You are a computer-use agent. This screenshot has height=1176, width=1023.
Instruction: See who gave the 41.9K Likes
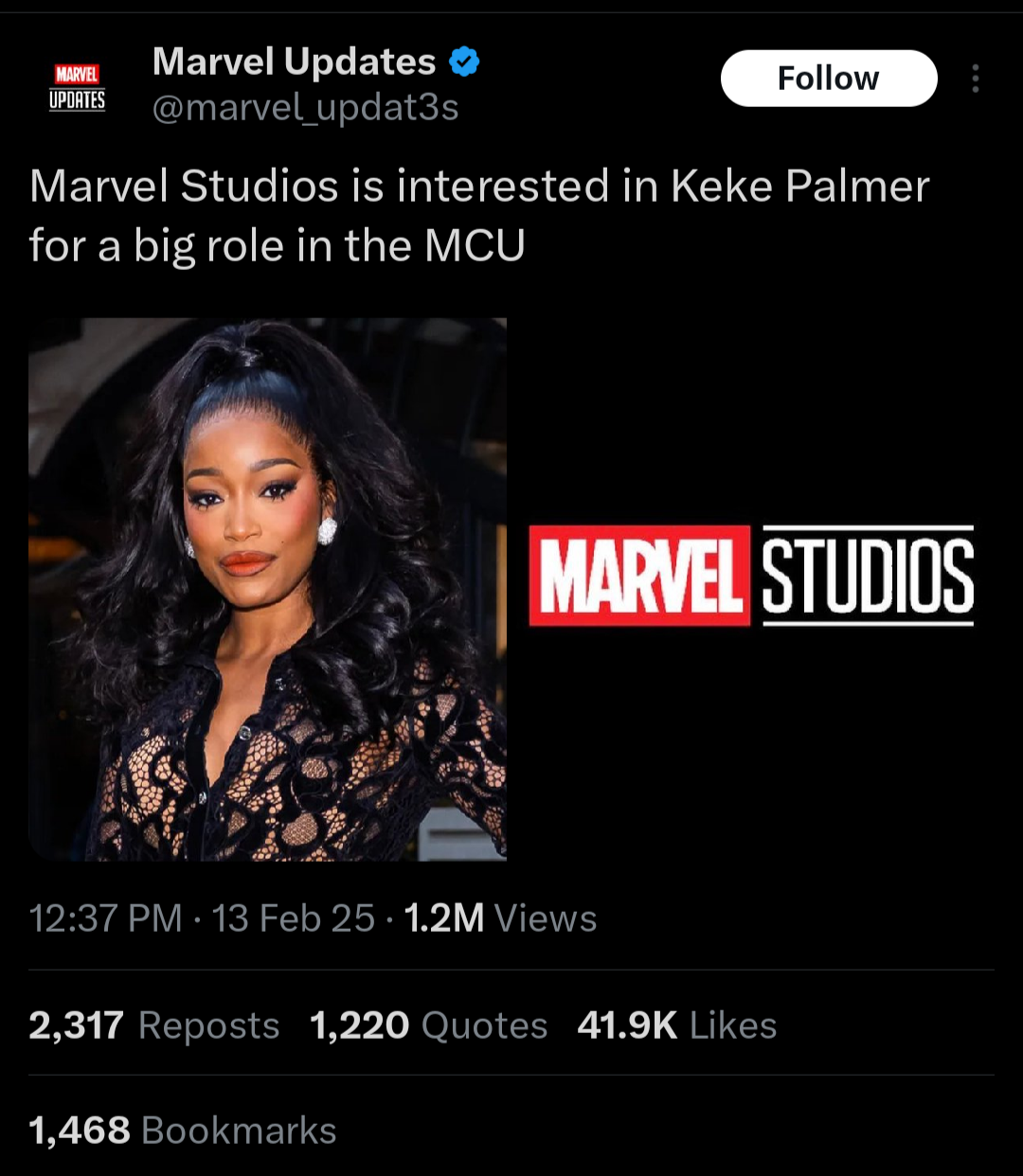[x=676, y=1025]
